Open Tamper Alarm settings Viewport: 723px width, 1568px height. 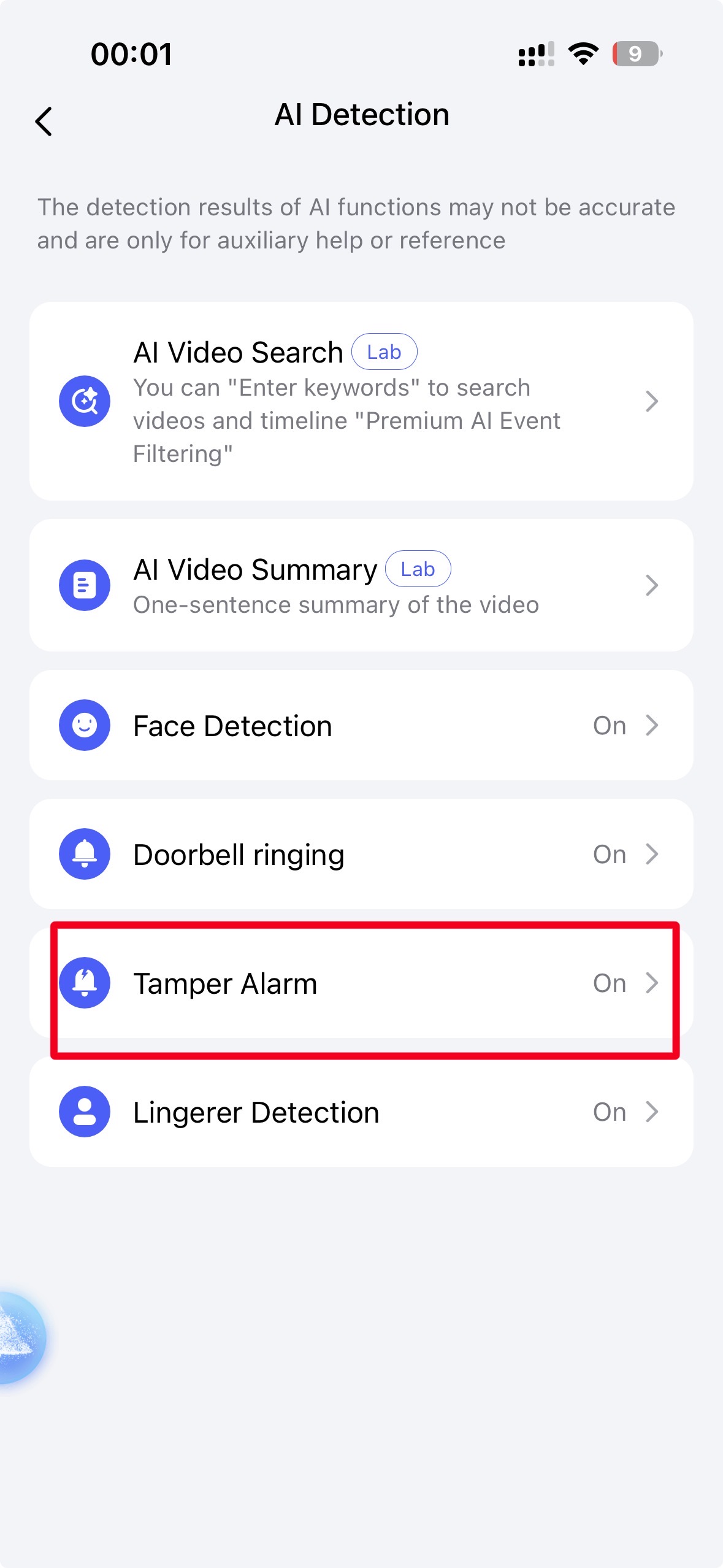click(361, 983)
